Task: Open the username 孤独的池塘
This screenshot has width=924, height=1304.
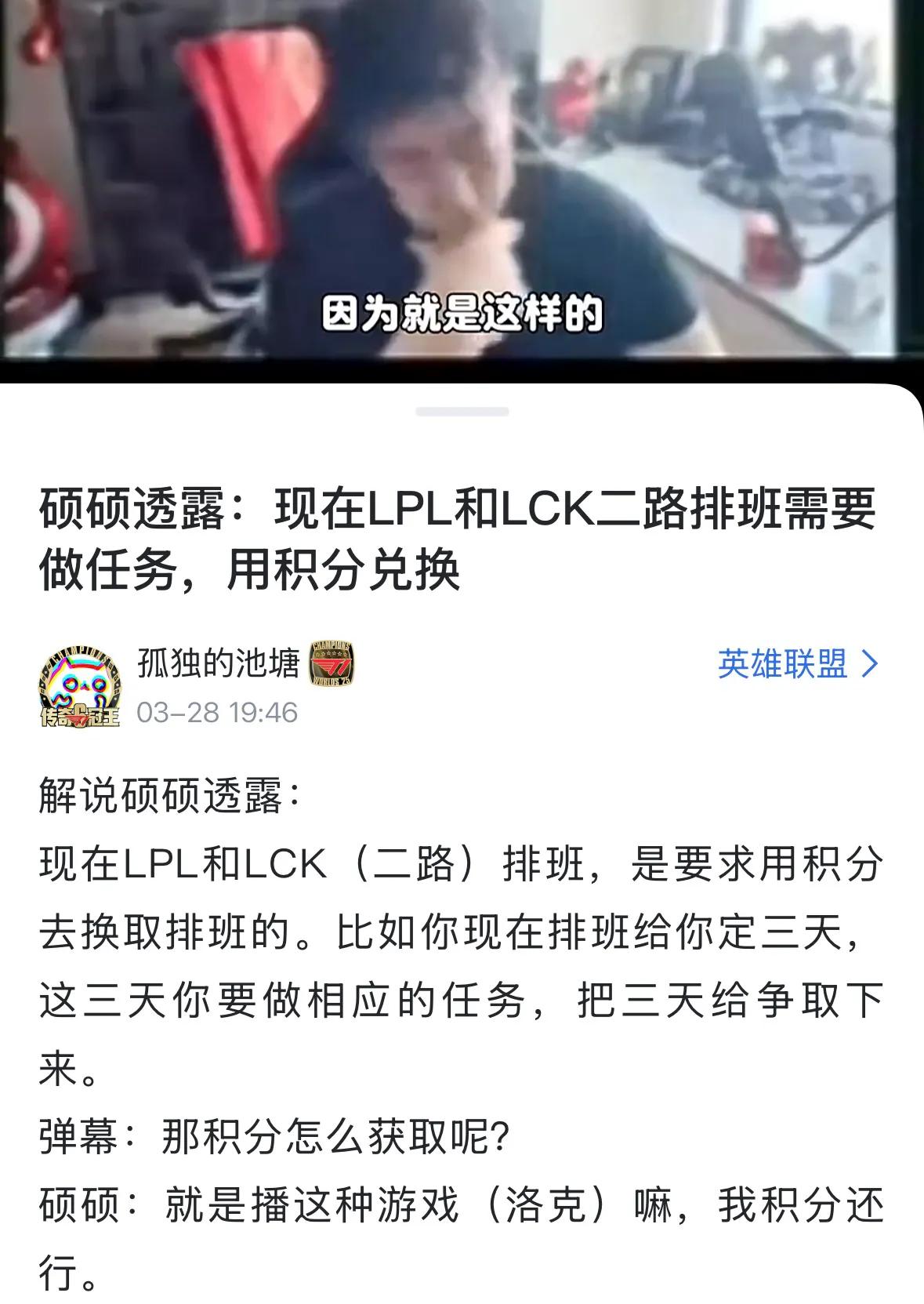Action: [x=219, y=663]
